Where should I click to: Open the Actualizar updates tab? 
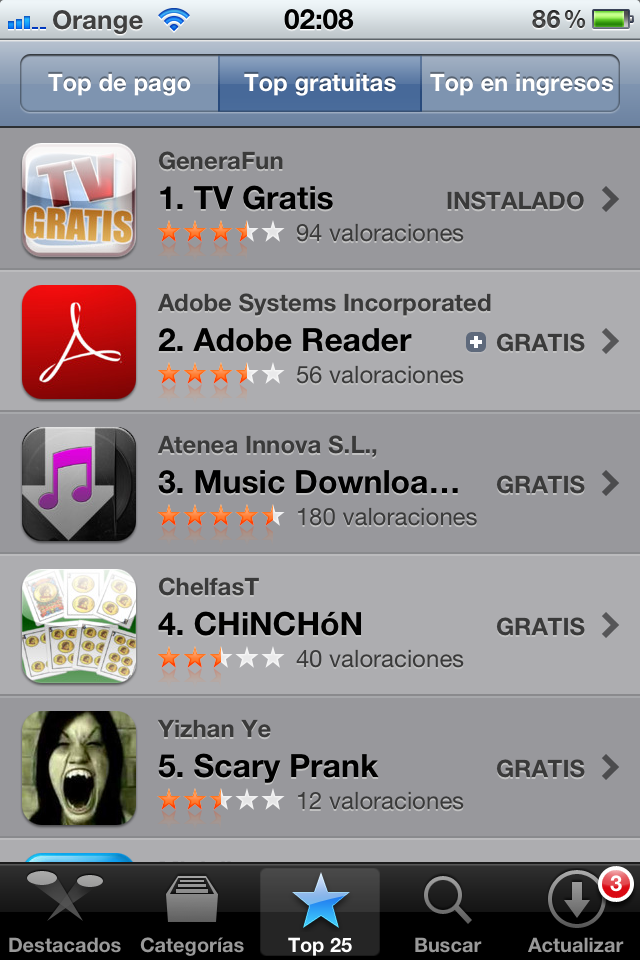pyautogui.click(x=575, y=912)
